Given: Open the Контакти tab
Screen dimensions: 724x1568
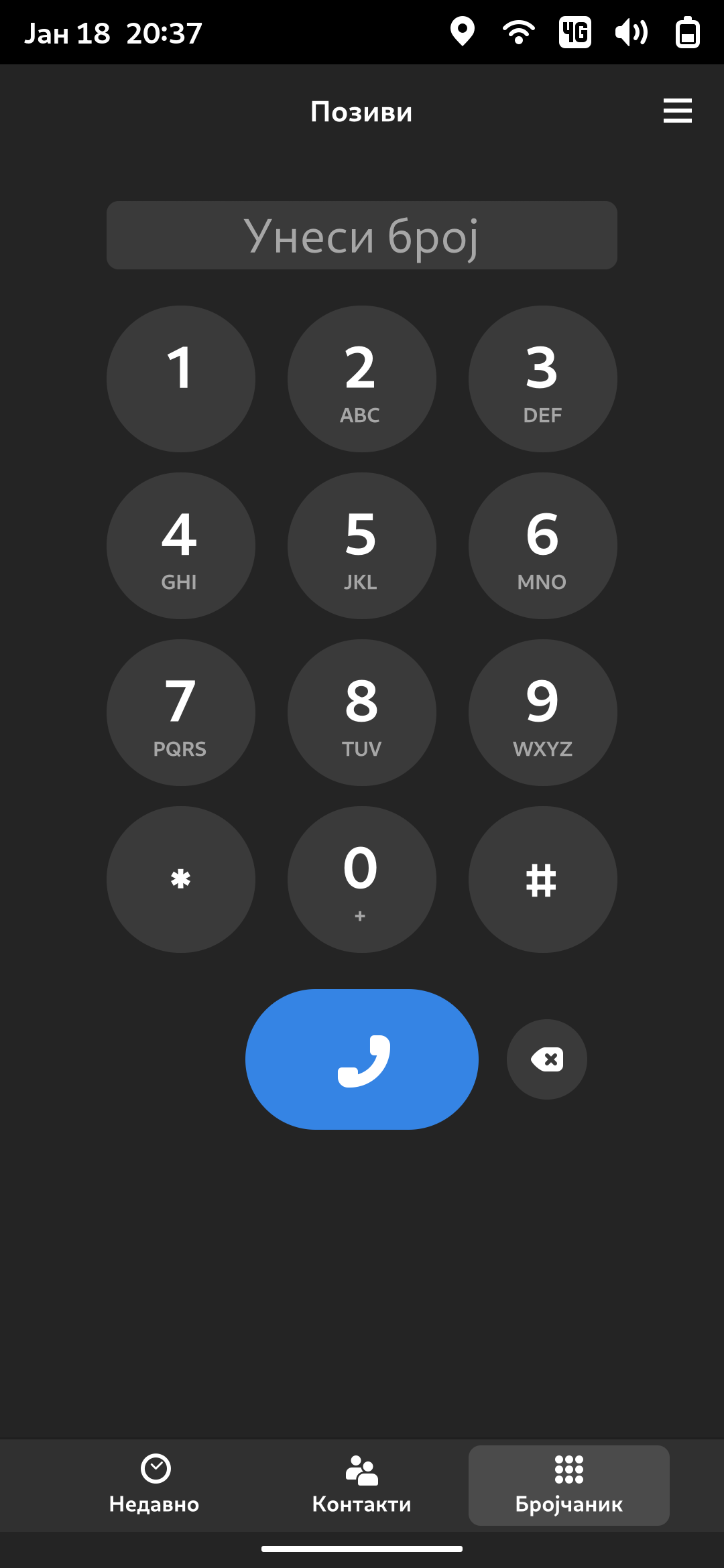Looking at the screenshot, I should (362, 1486).
